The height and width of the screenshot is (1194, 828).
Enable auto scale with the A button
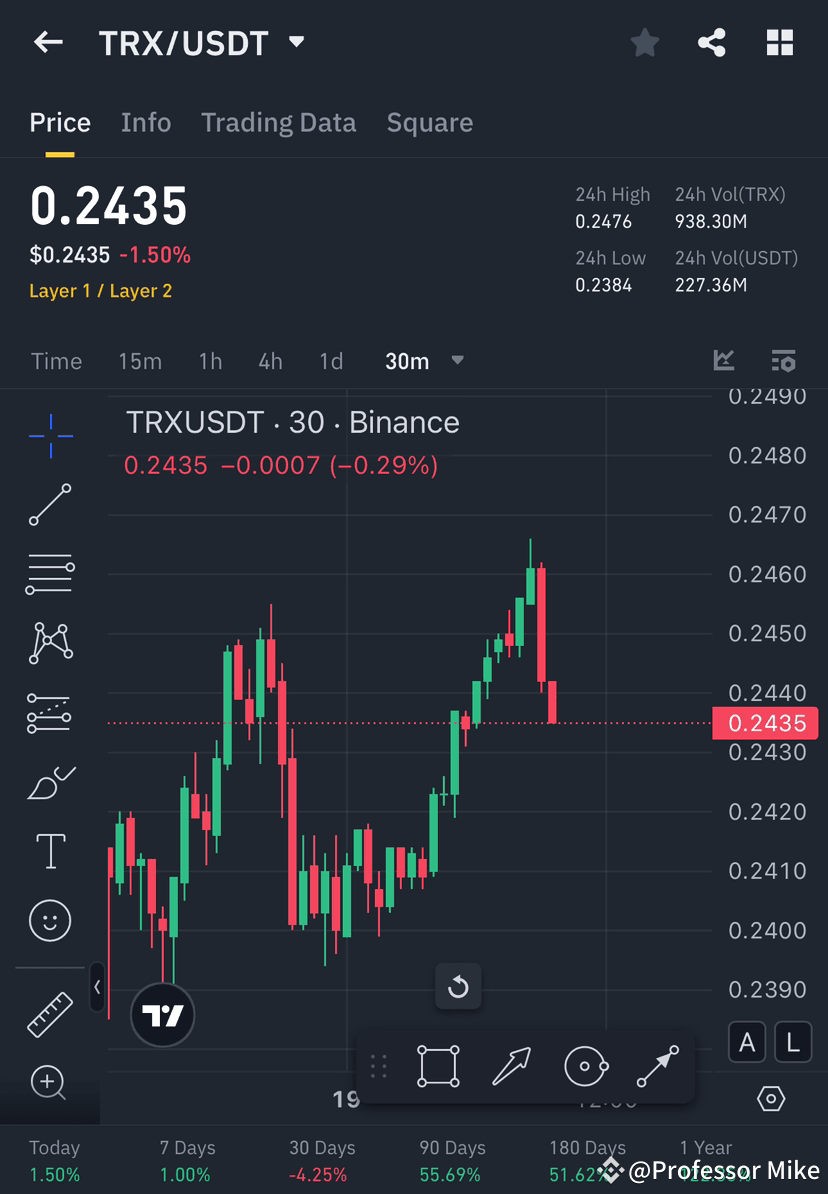tap(747, 1042)
